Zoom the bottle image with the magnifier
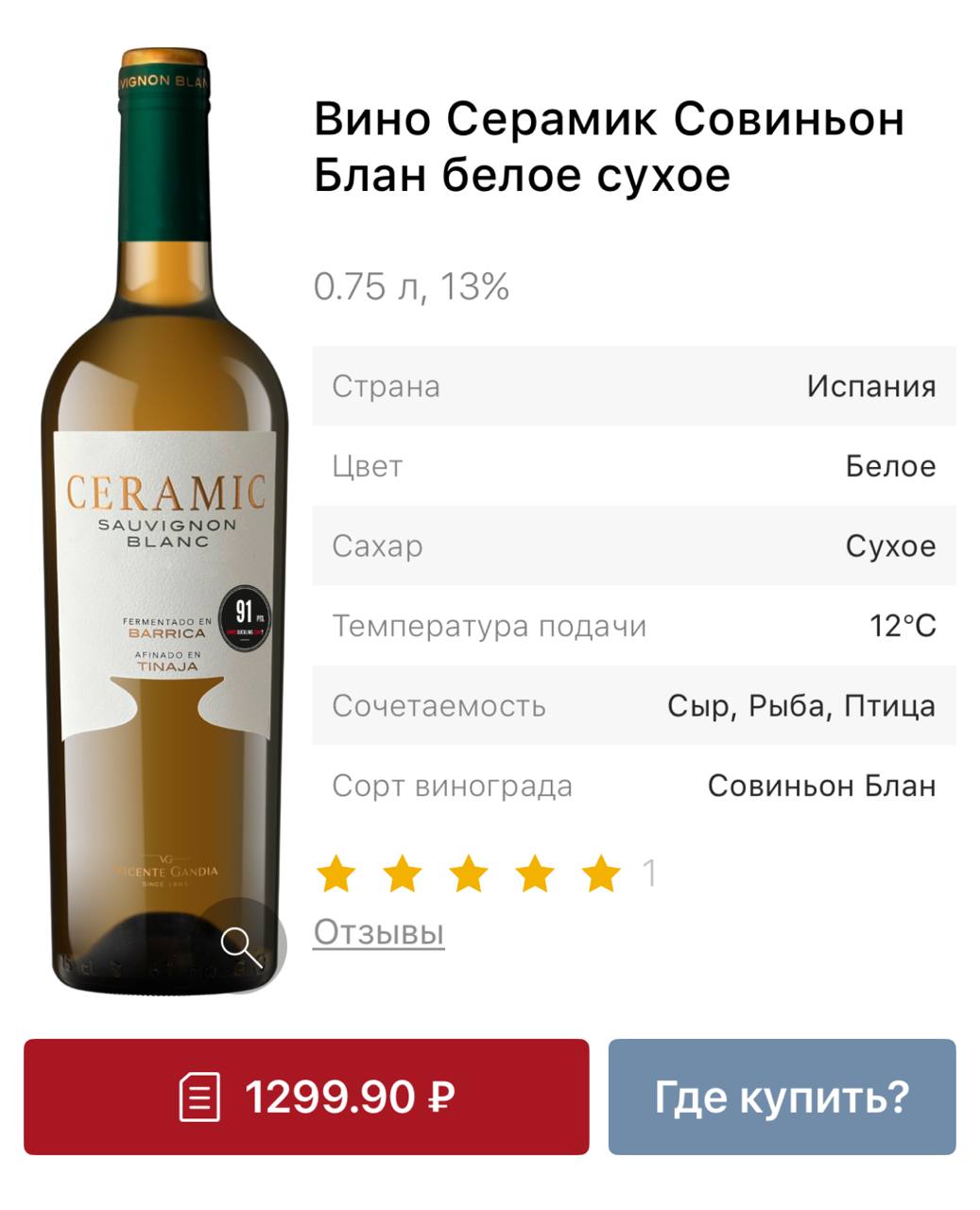The height and width of the screenshot is (1210, 980). 240,945
